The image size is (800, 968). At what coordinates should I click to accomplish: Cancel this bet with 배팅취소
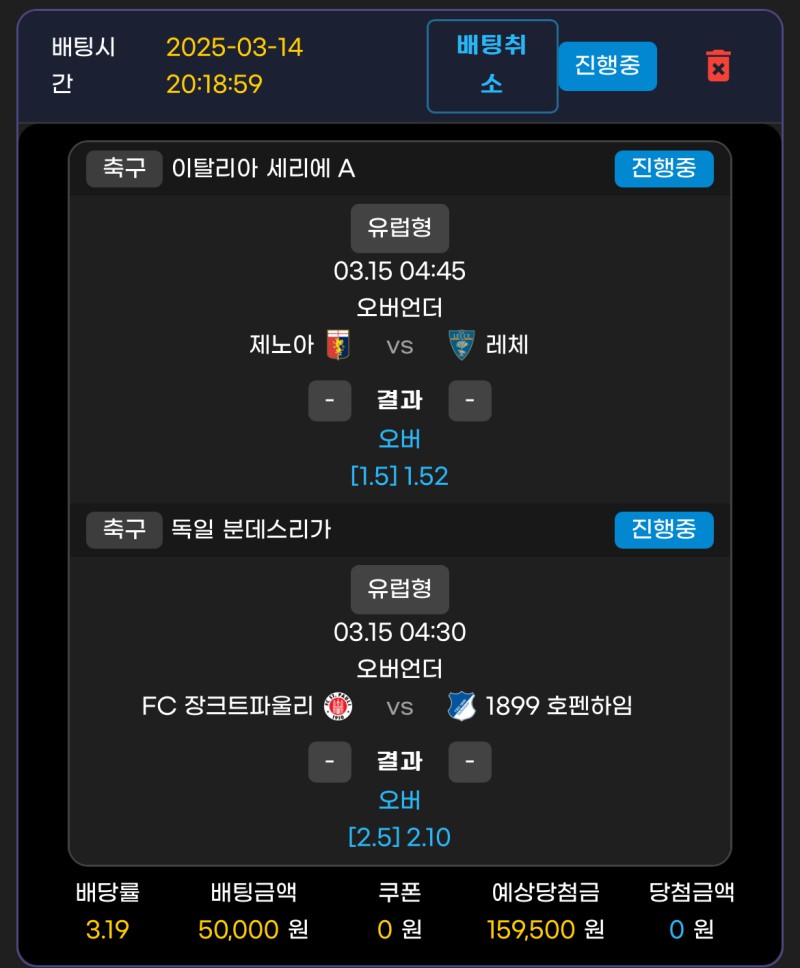[x=492, y=66]
